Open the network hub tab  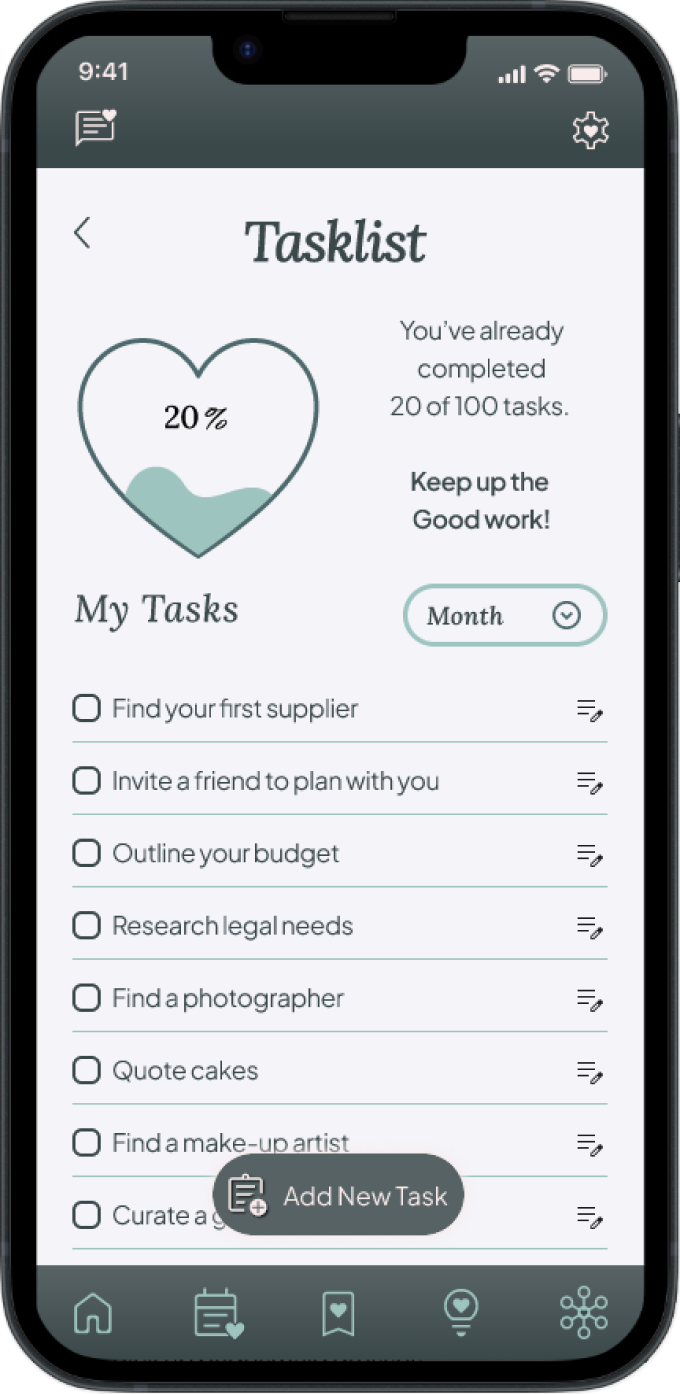584,1313
